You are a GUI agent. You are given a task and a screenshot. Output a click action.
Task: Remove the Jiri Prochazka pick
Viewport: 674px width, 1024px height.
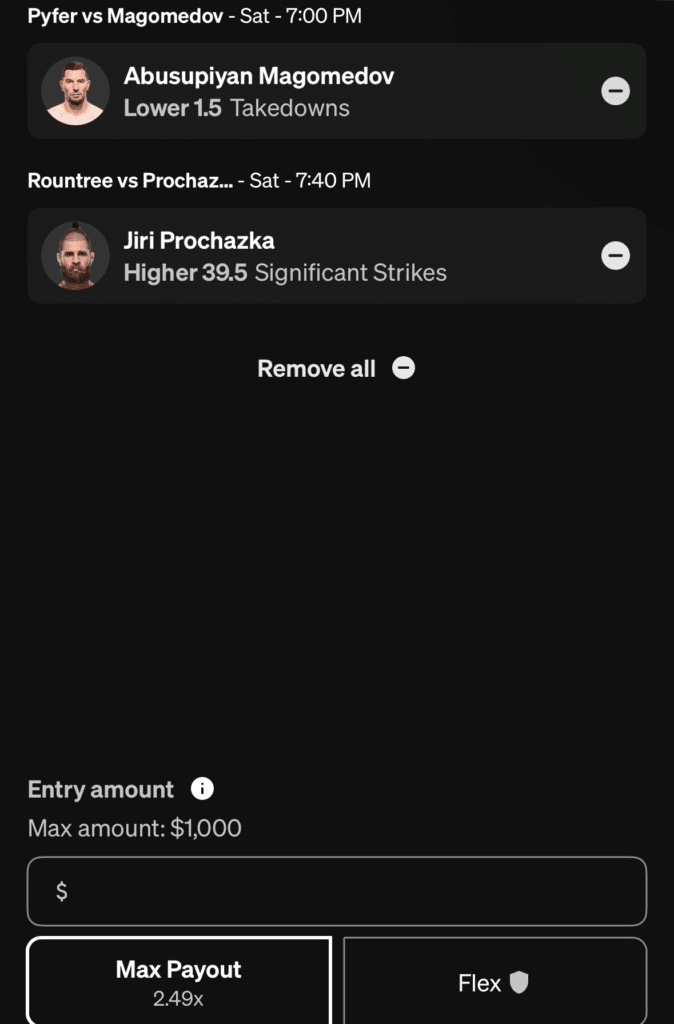[615, 256]
